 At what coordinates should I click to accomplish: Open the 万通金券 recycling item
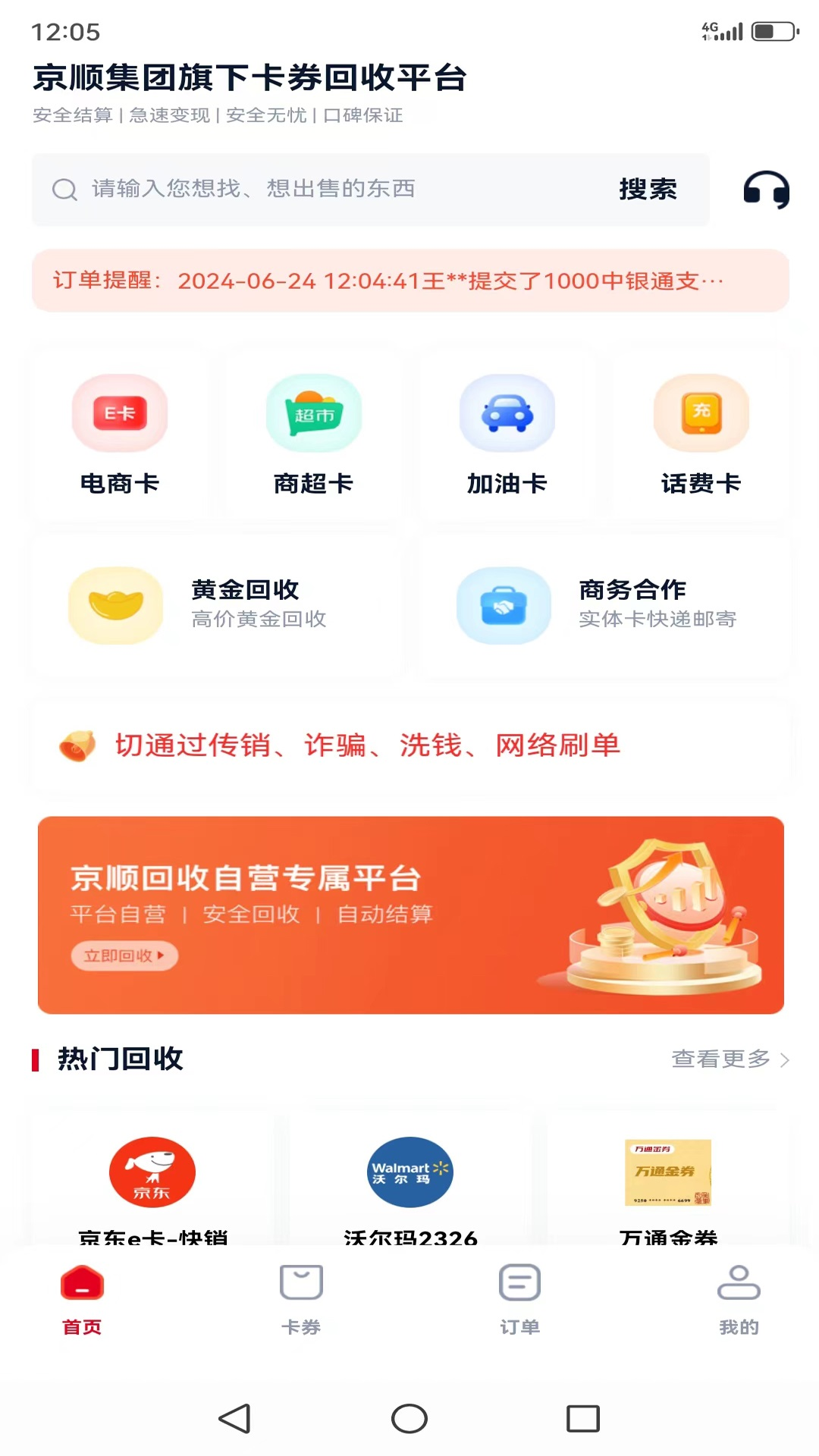coord(668,1183)
